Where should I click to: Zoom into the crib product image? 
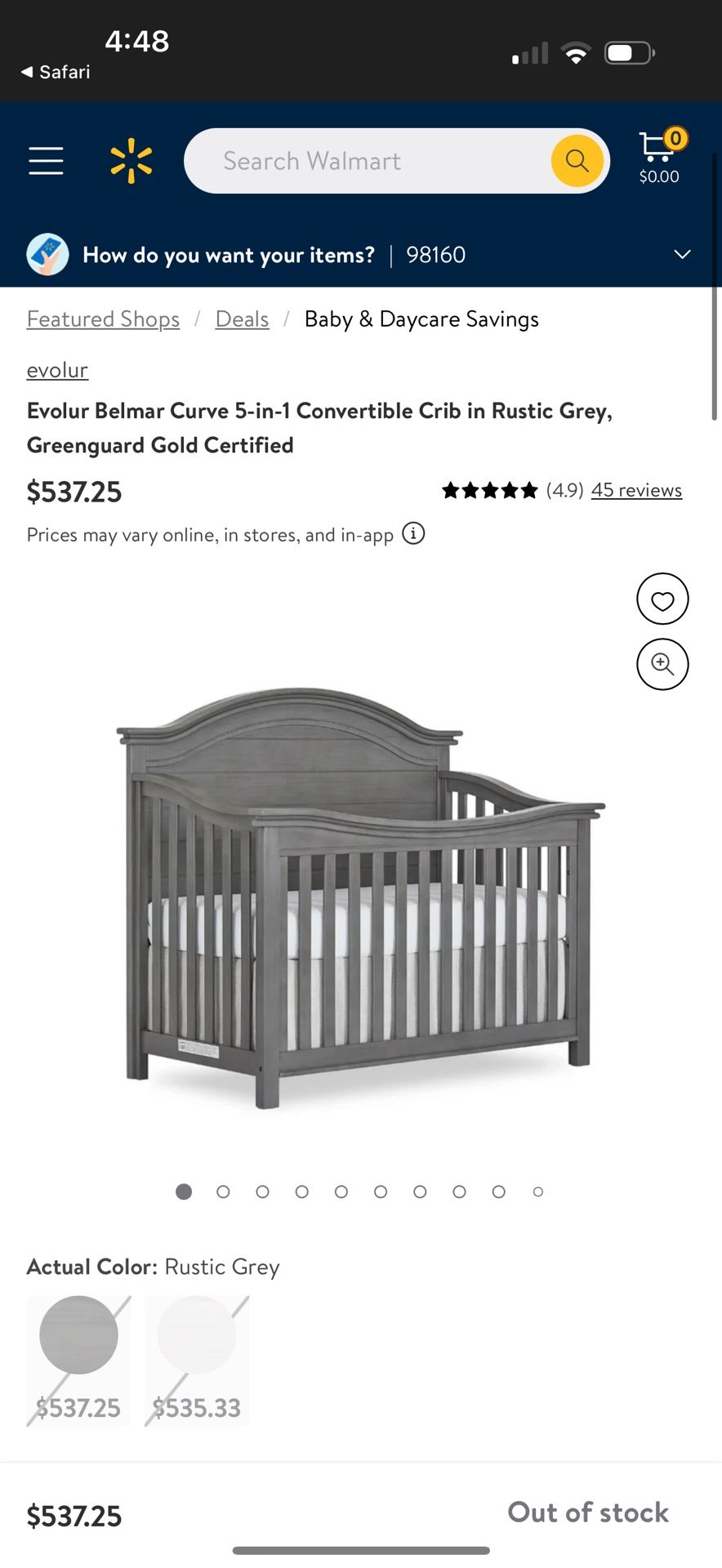click(x=662, y=664)
